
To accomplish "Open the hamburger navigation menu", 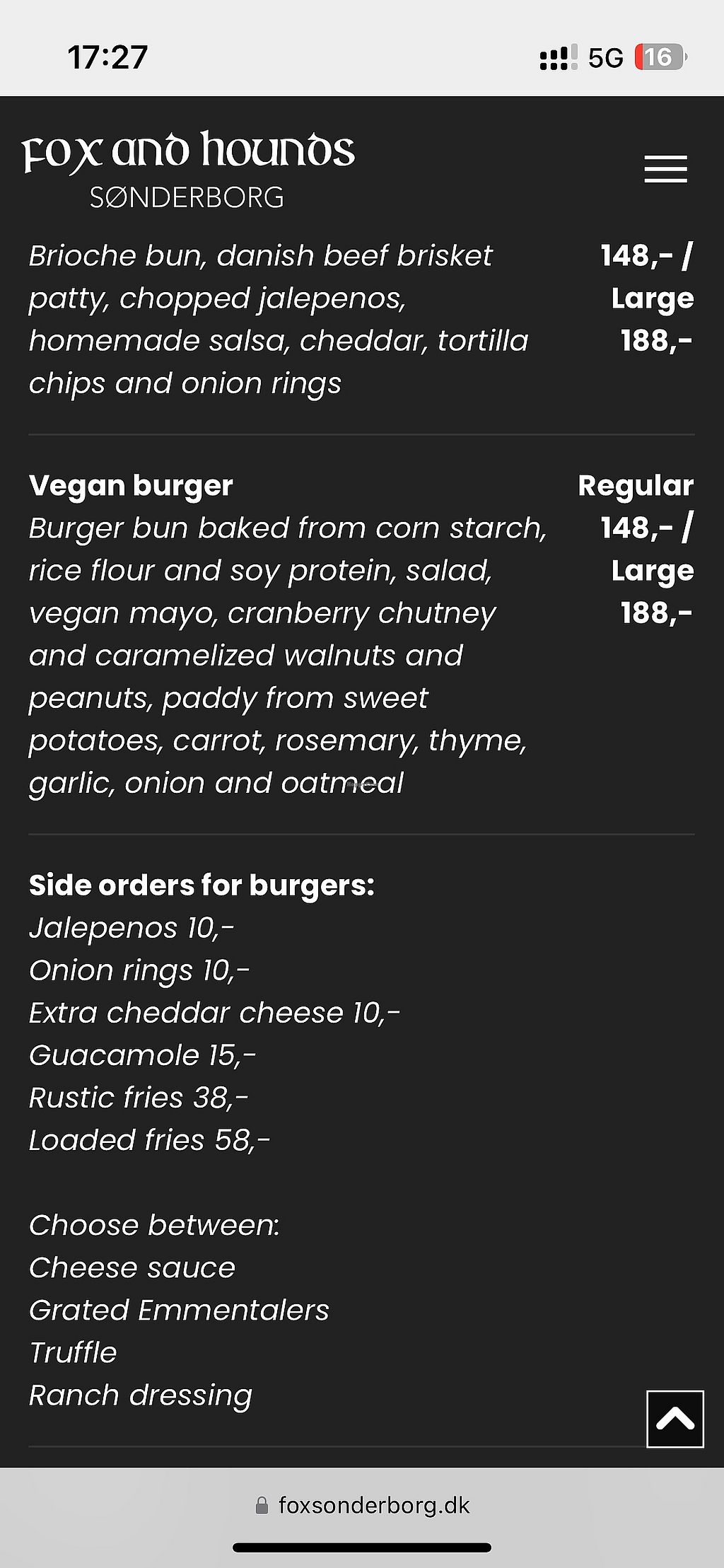I will [x=665, y=169].
